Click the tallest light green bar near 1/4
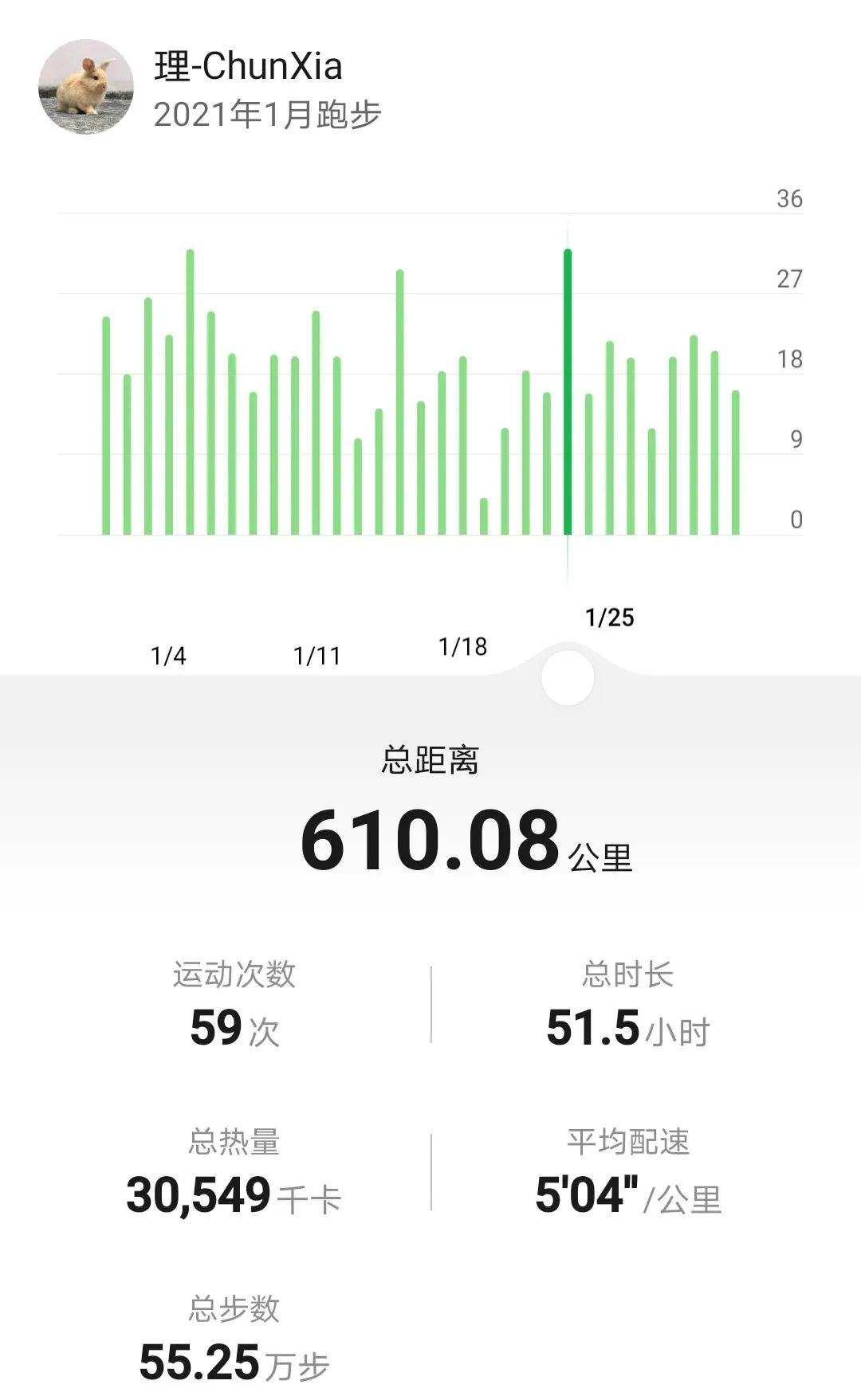The width and height of the screenshot is (861, 1400). click(189, 382)
